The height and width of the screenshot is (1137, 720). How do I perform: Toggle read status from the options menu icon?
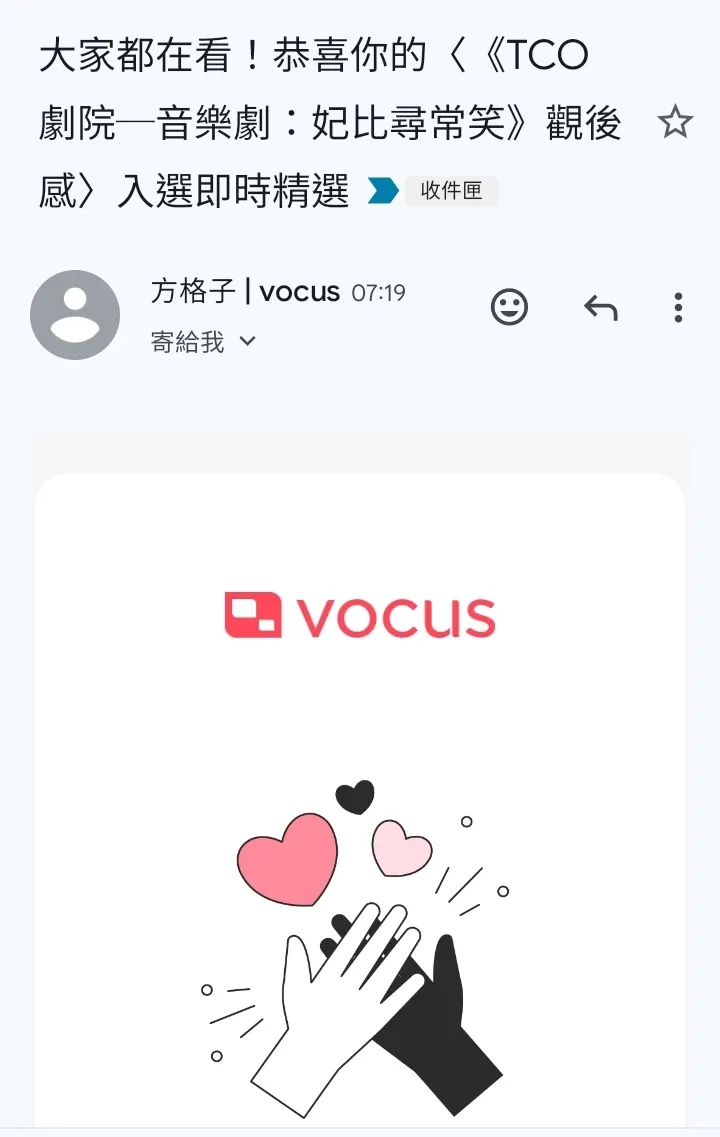[x=679, y=306]
